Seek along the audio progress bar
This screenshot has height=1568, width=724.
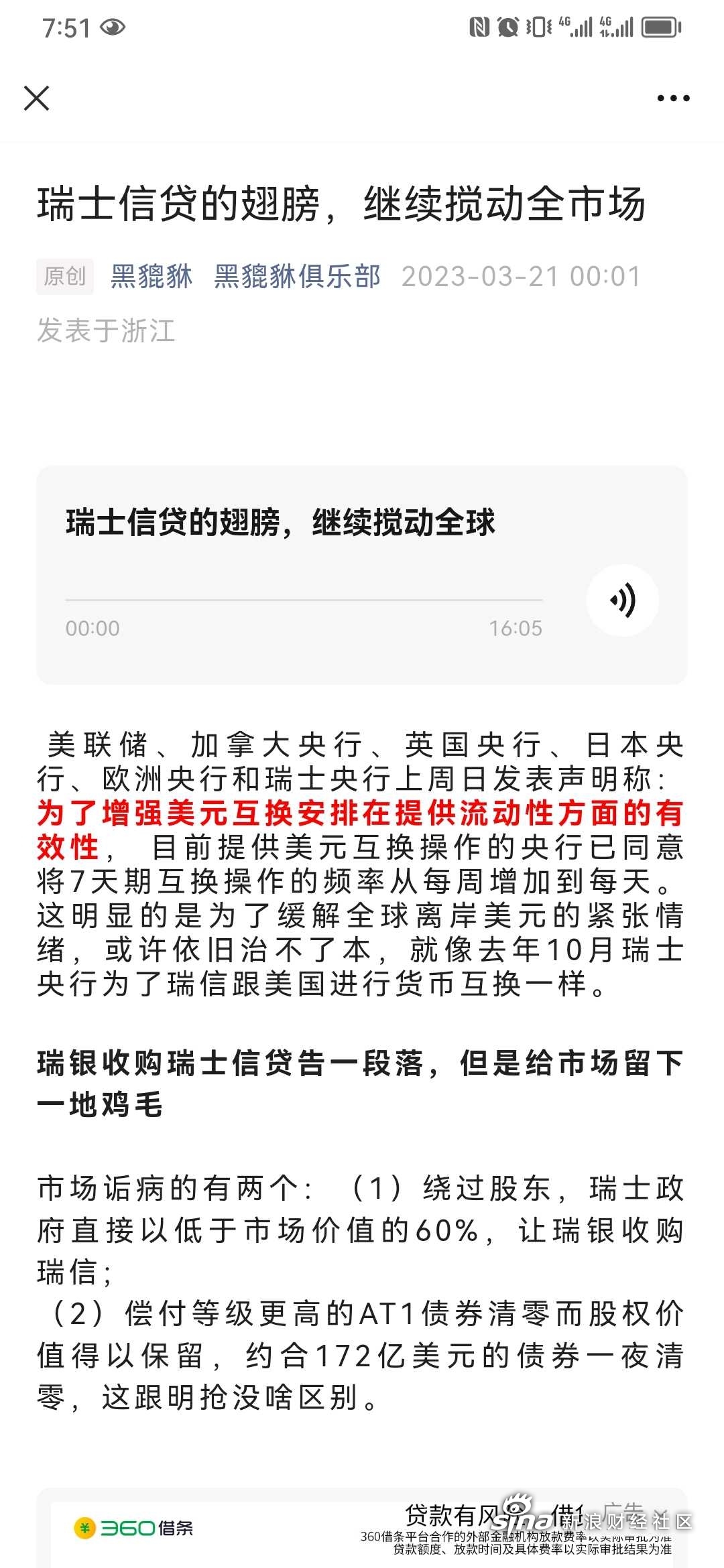304,600
